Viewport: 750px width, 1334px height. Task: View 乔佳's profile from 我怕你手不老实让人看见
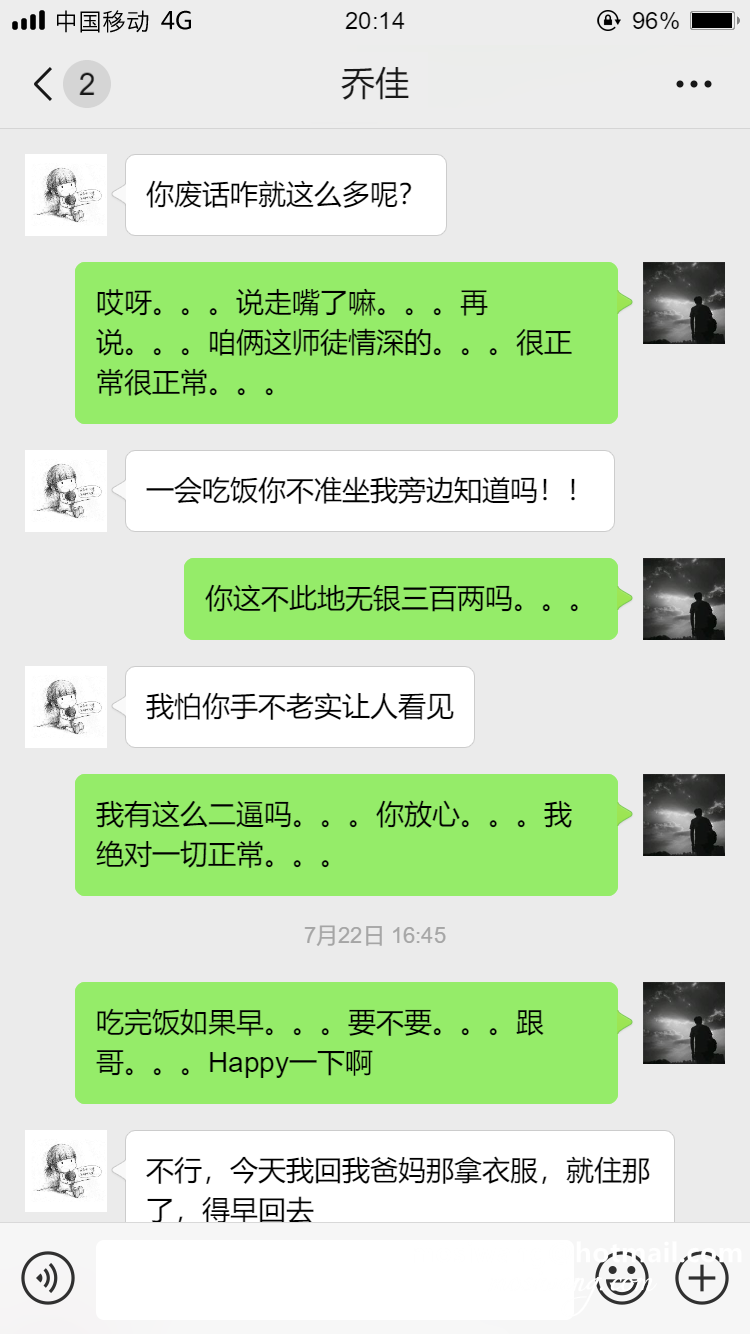[66, 707]
